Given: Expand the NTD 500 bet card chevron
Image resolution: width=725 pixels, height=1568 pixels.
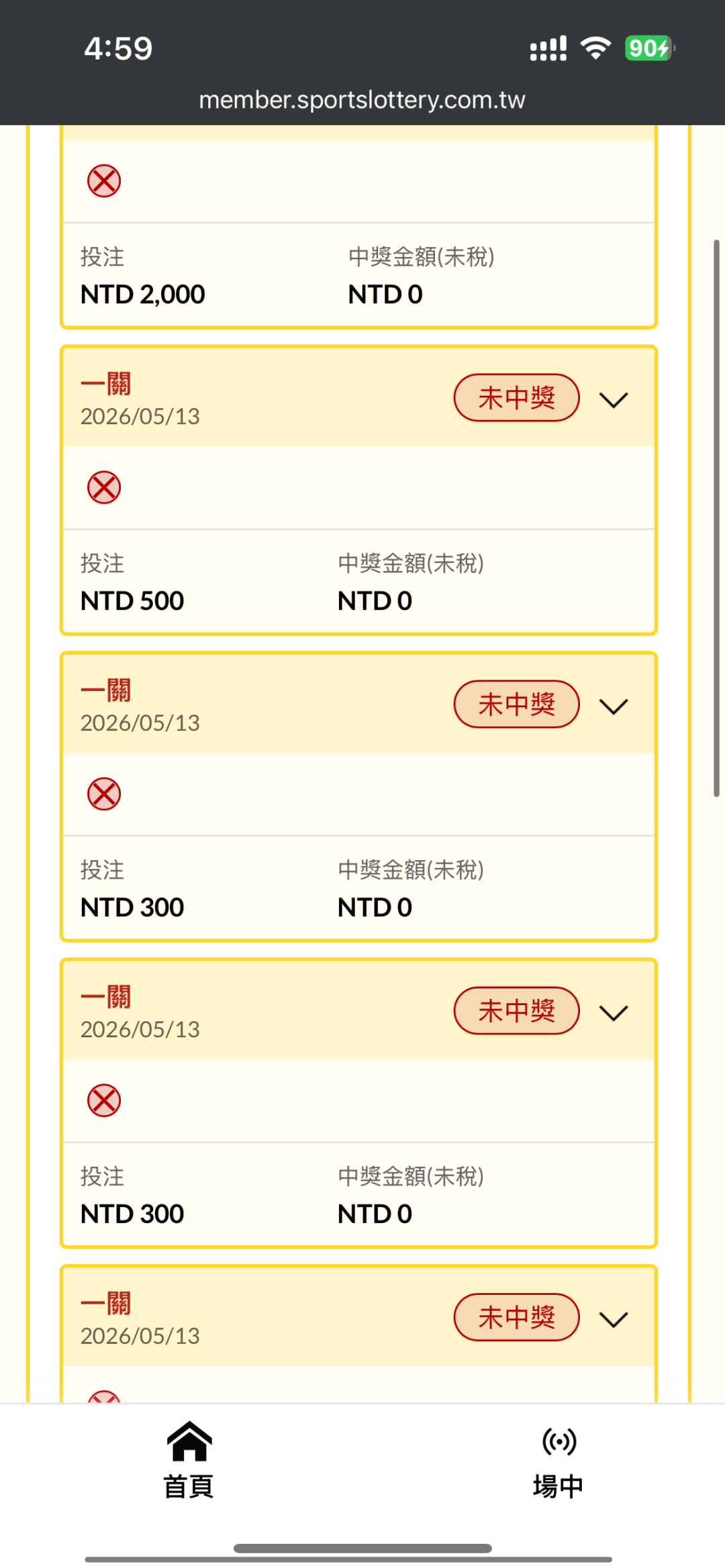Looking at the screenshot, I should [x=613, y=400].
